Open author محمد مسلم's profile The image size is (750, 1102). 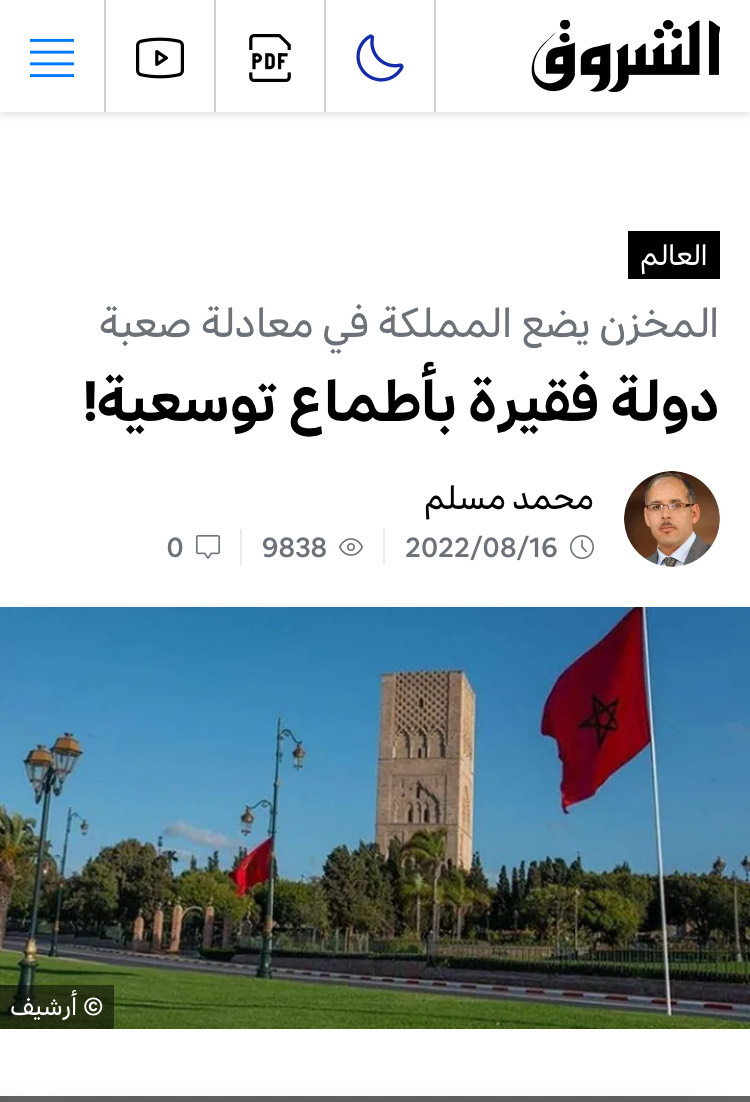509,499
